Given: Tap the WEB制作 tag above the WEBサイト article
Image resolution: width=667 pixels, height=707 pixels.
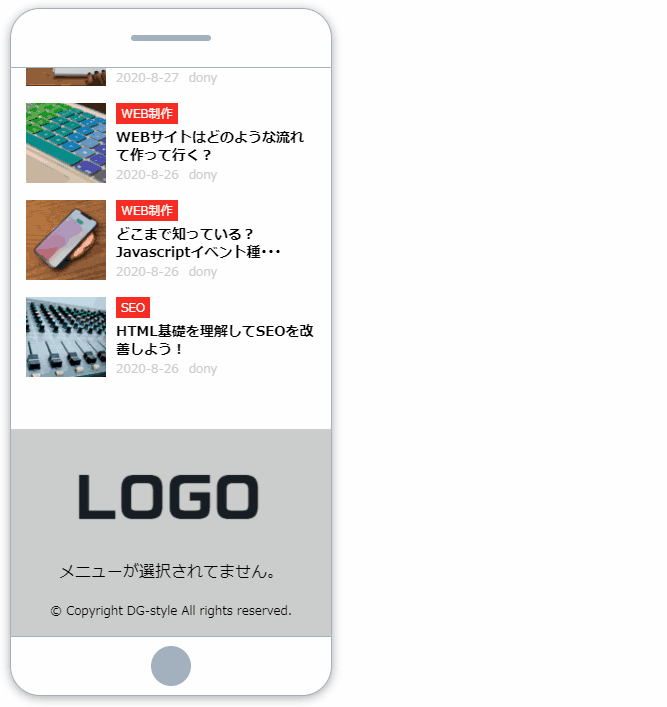Looking at the screenshot, I should coord(146,114).
